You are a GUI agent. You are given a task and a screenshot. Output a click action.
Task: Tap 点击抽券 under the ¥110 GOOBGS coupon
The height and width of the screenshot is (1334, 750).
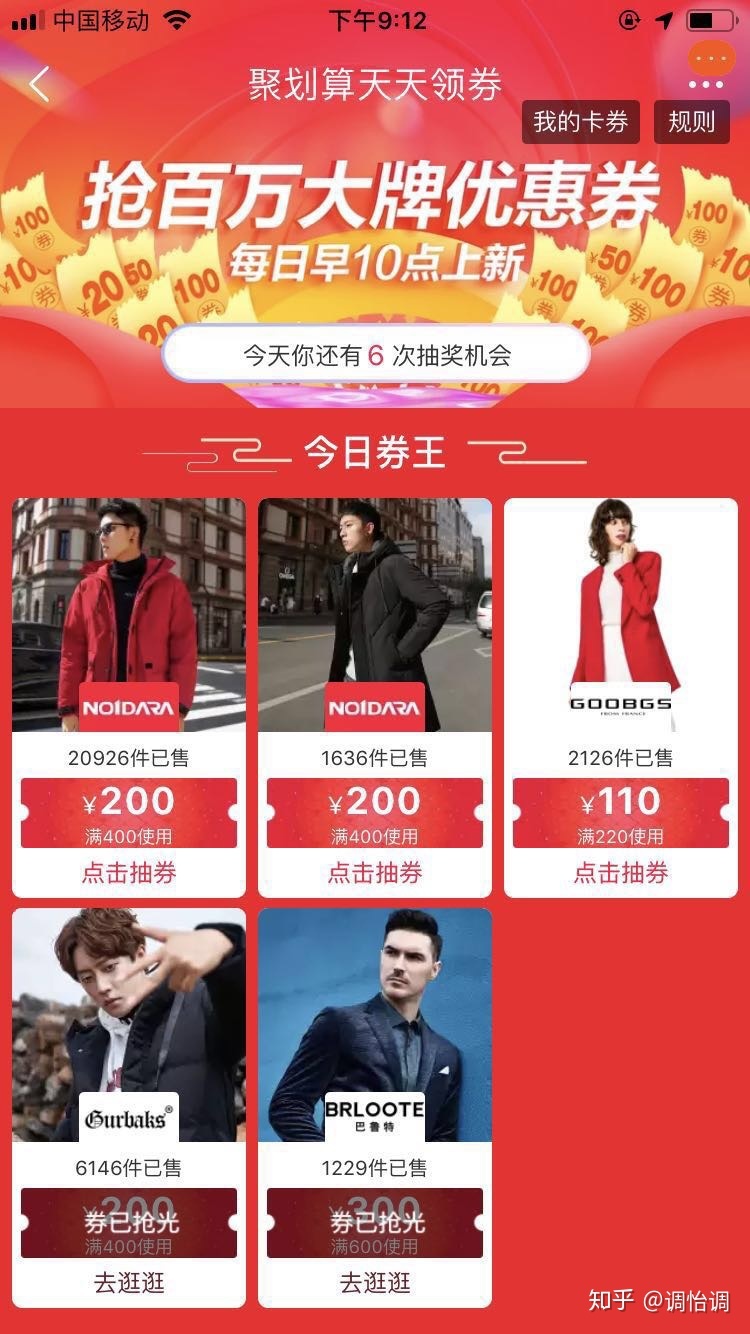click(x=620, y=872)
